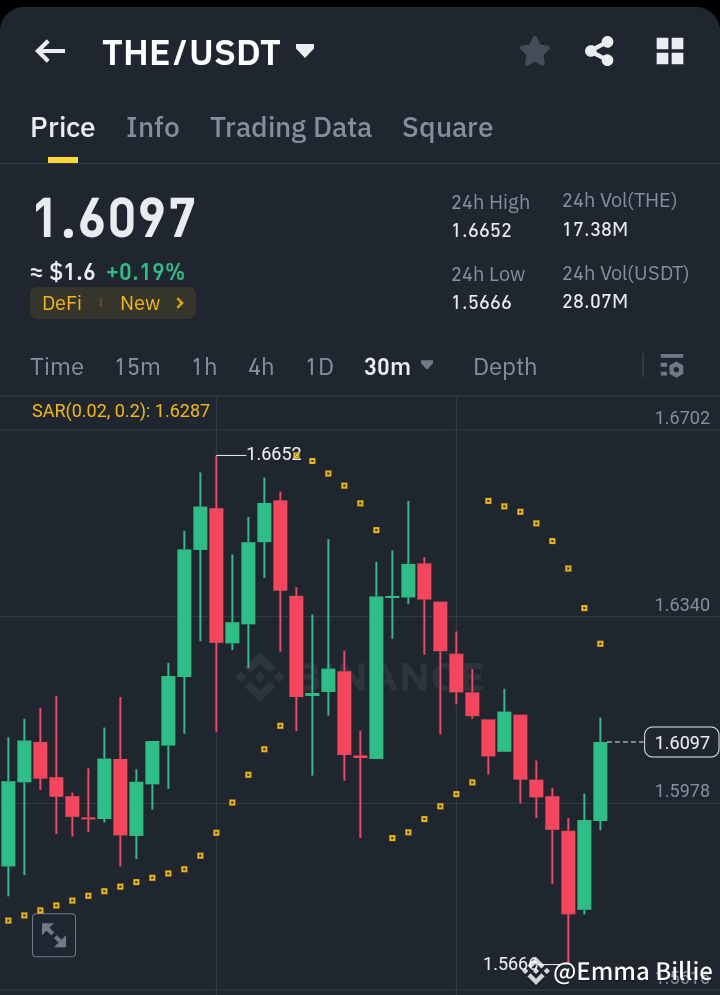
Task: Tap the 1.6097 price label on chart
Action: (683, 742)
